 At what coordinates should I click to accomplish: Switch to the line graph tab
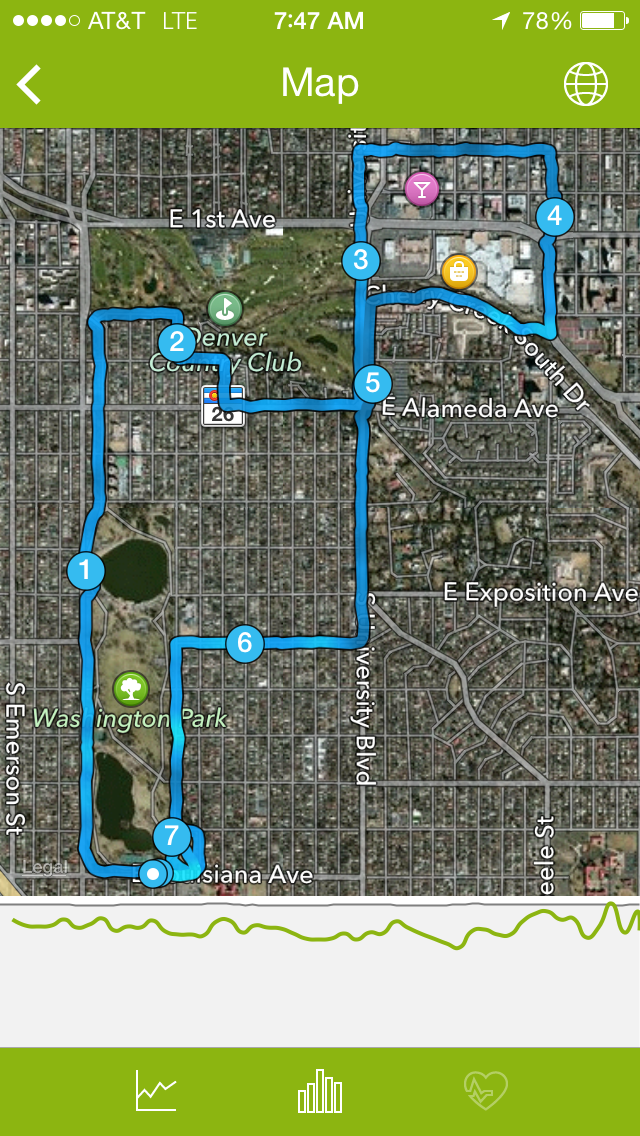(x=156, y=1091)
